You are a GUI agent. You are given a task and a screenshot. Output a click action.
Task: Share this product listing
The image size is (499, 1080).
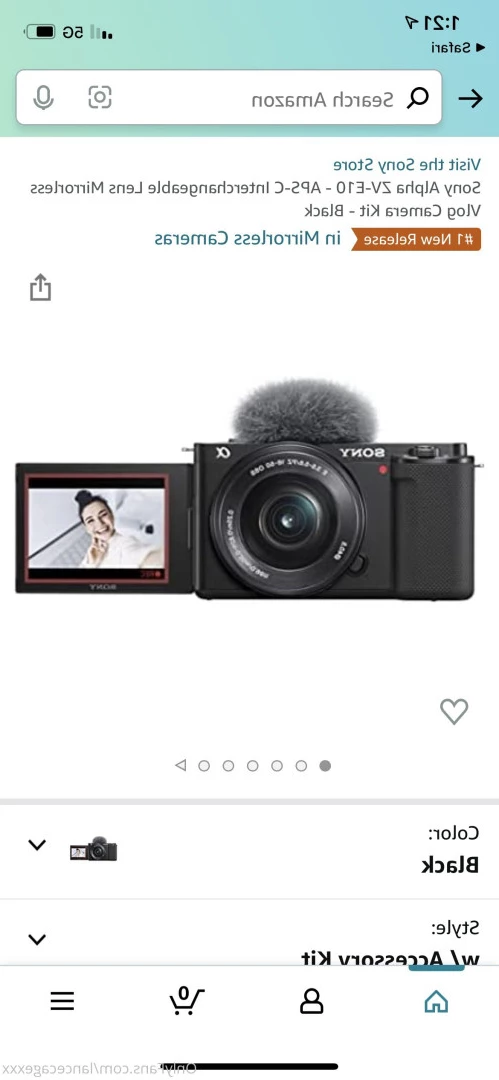[x=41, y=287]
